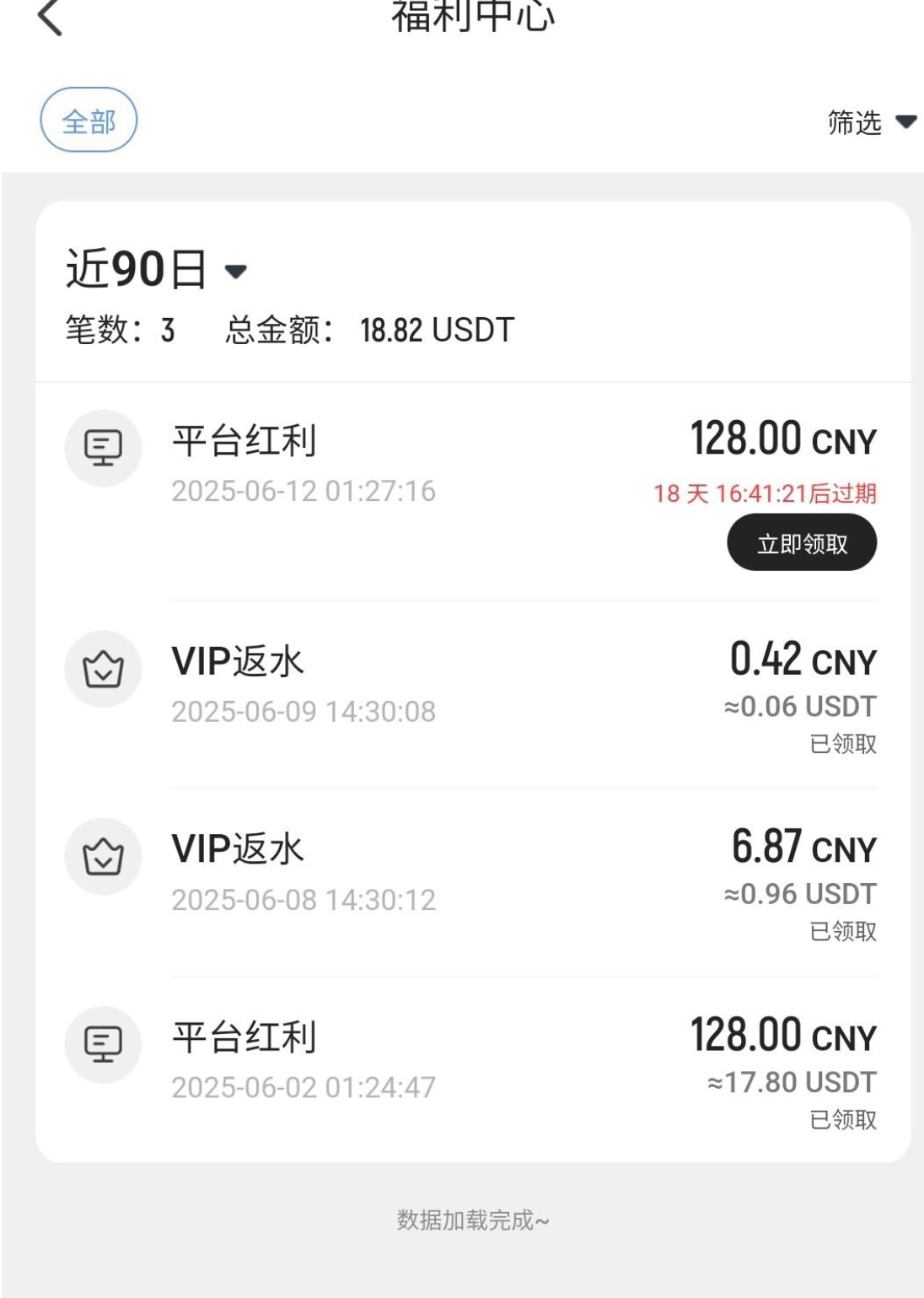This screenshot has height=1298, width=924.
Task: Go back from 福利中心
Action: (x=51, y=17)
